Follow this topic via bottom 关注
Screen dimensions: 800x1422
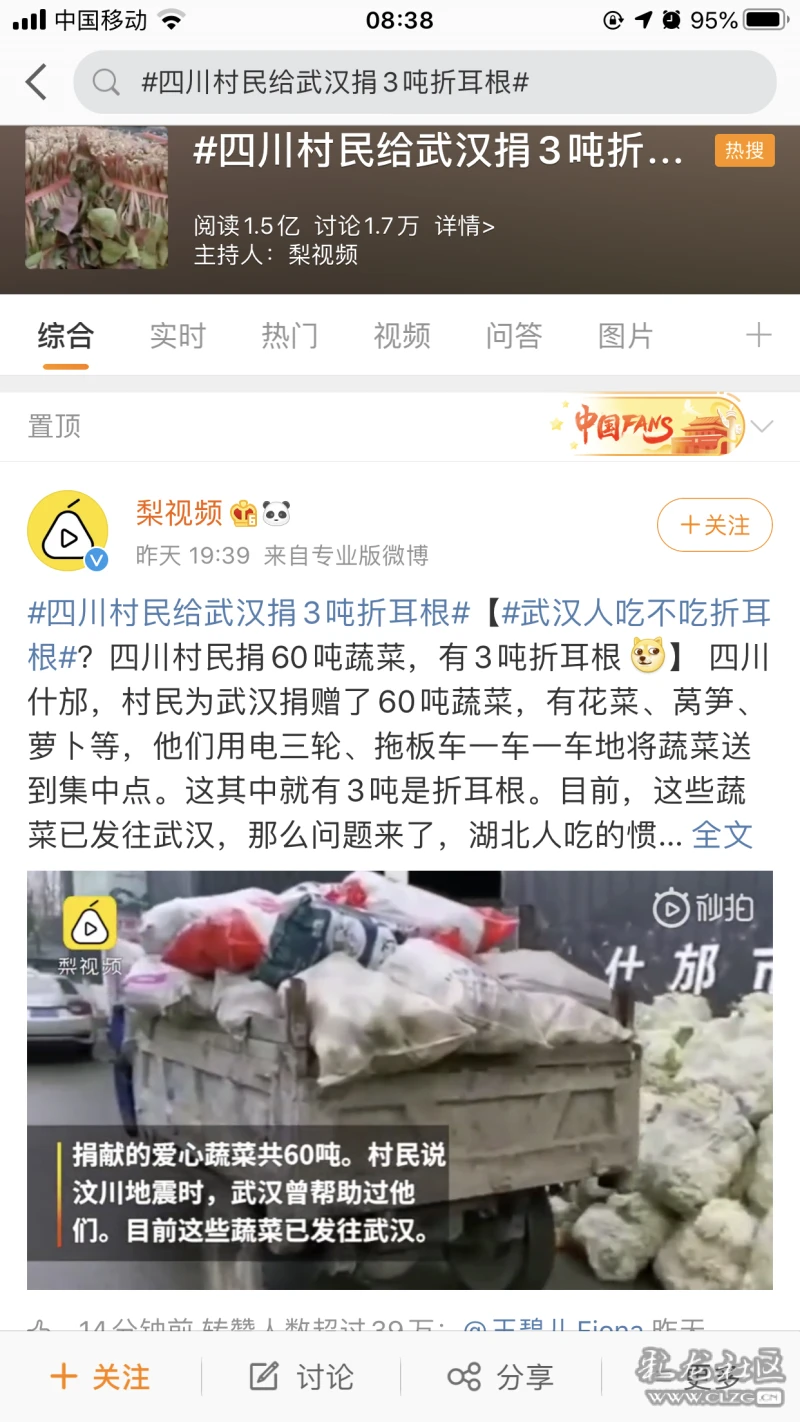[100, 1377]
